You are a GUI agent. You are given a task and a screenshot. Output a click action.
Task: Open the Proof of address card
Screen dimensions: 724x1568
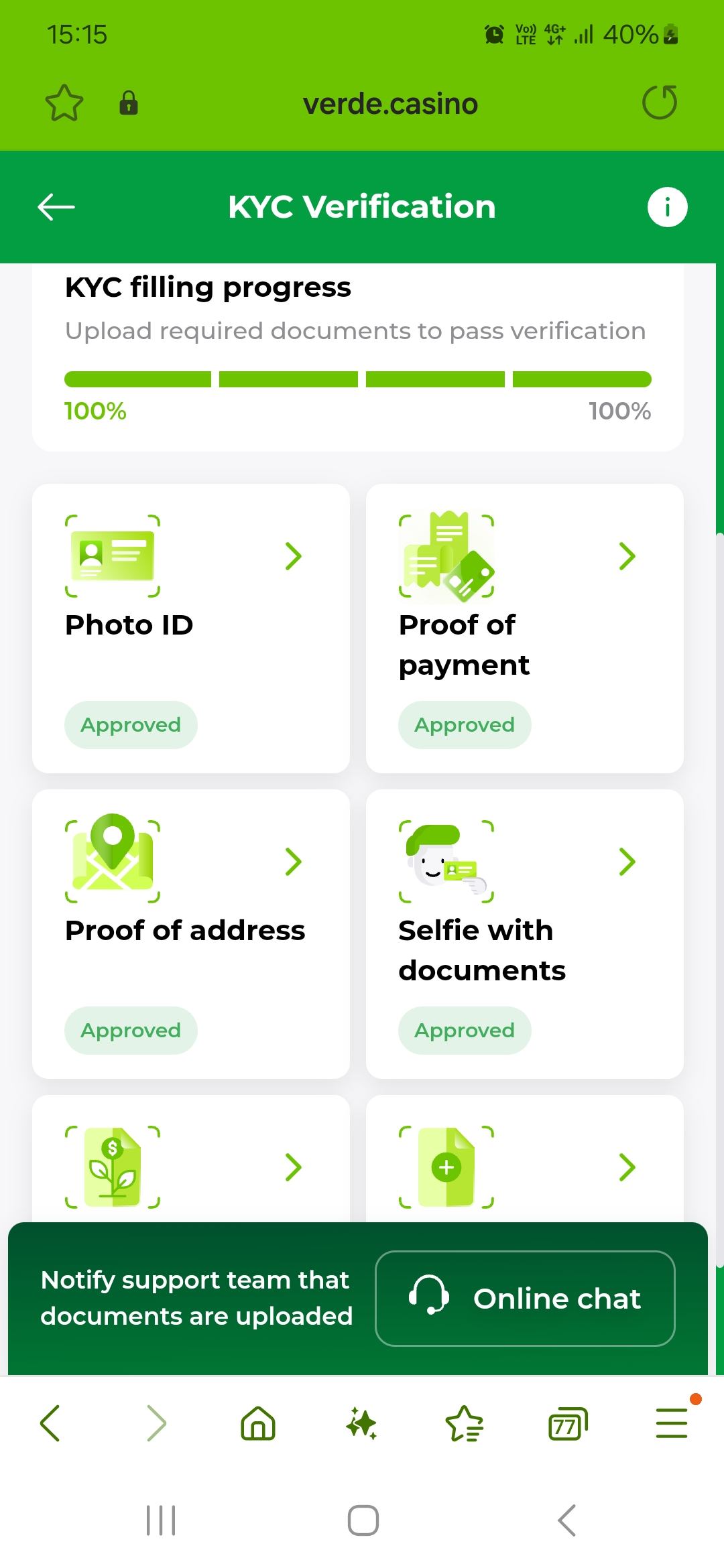point(191,933)
